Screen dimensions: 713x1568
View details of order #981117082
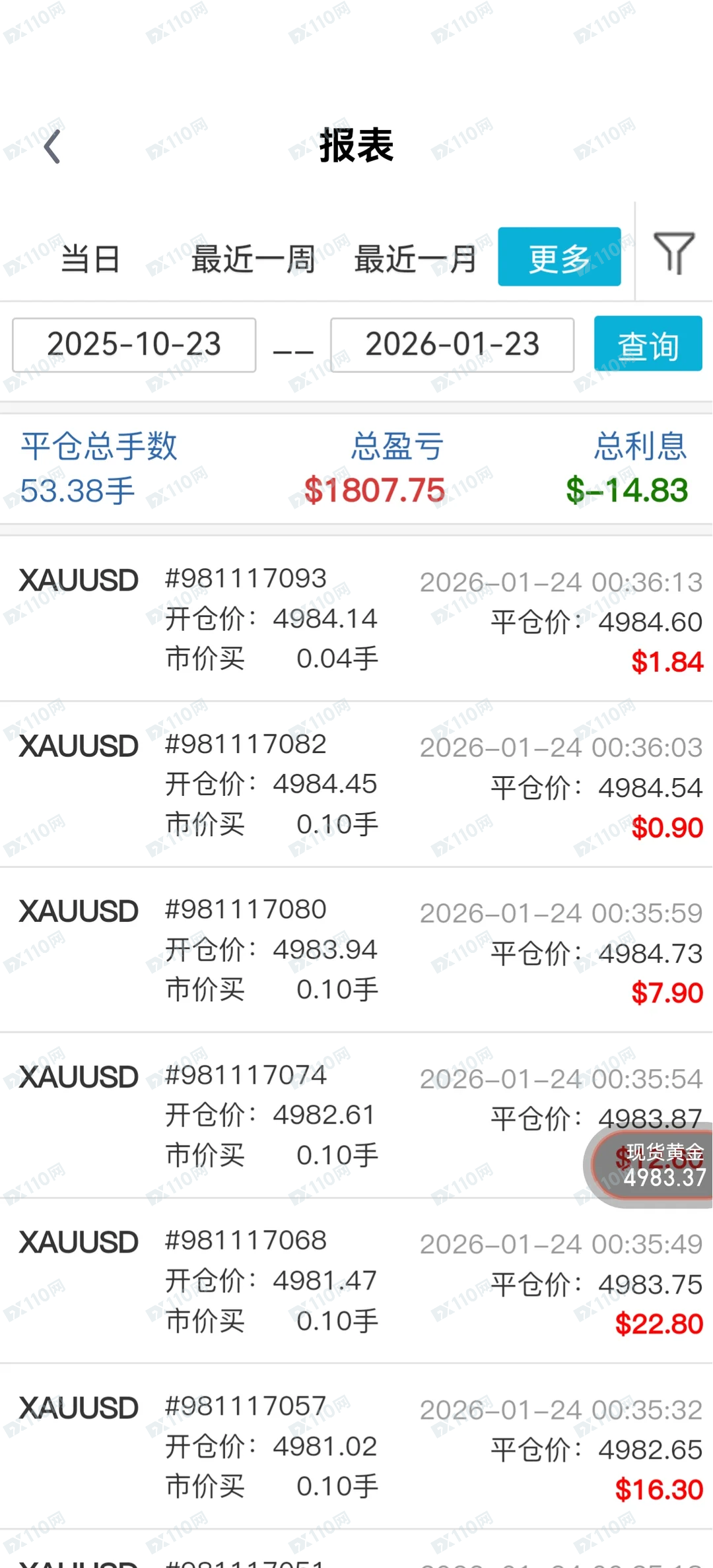click(356, 785)
